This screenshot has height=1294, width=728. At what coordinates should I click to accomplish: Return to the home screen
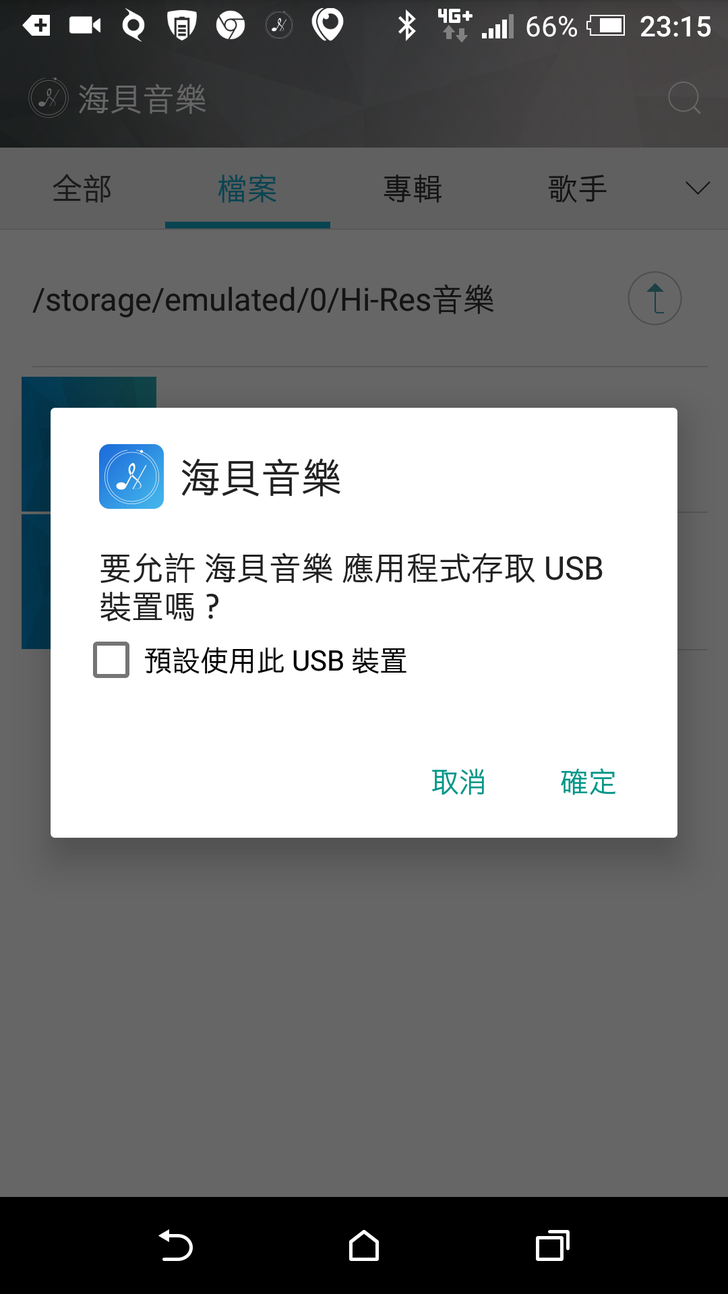[x=364, y=1245]
